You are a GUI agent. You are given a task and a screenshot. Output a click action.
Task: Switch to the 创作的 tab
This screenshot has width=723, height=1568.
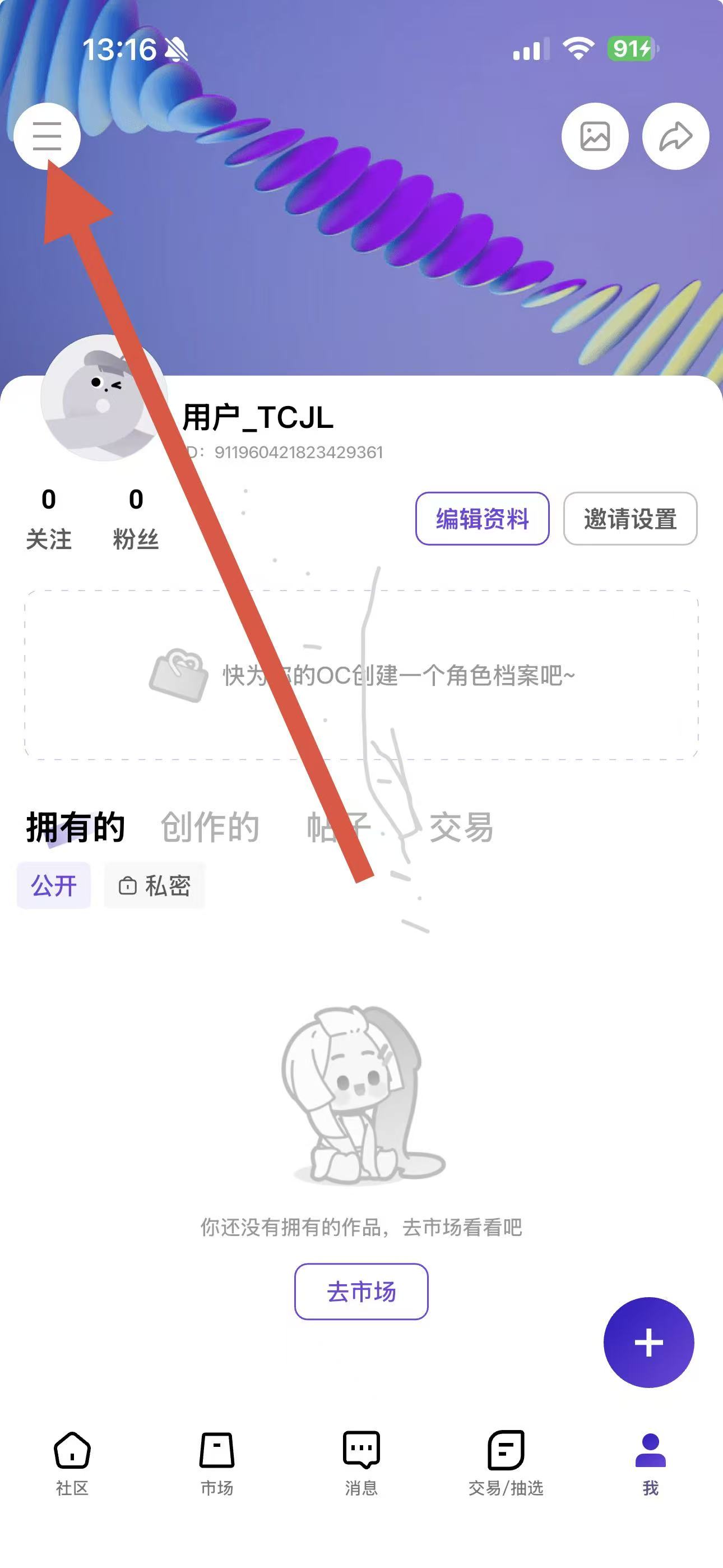[x=210, y=827]
